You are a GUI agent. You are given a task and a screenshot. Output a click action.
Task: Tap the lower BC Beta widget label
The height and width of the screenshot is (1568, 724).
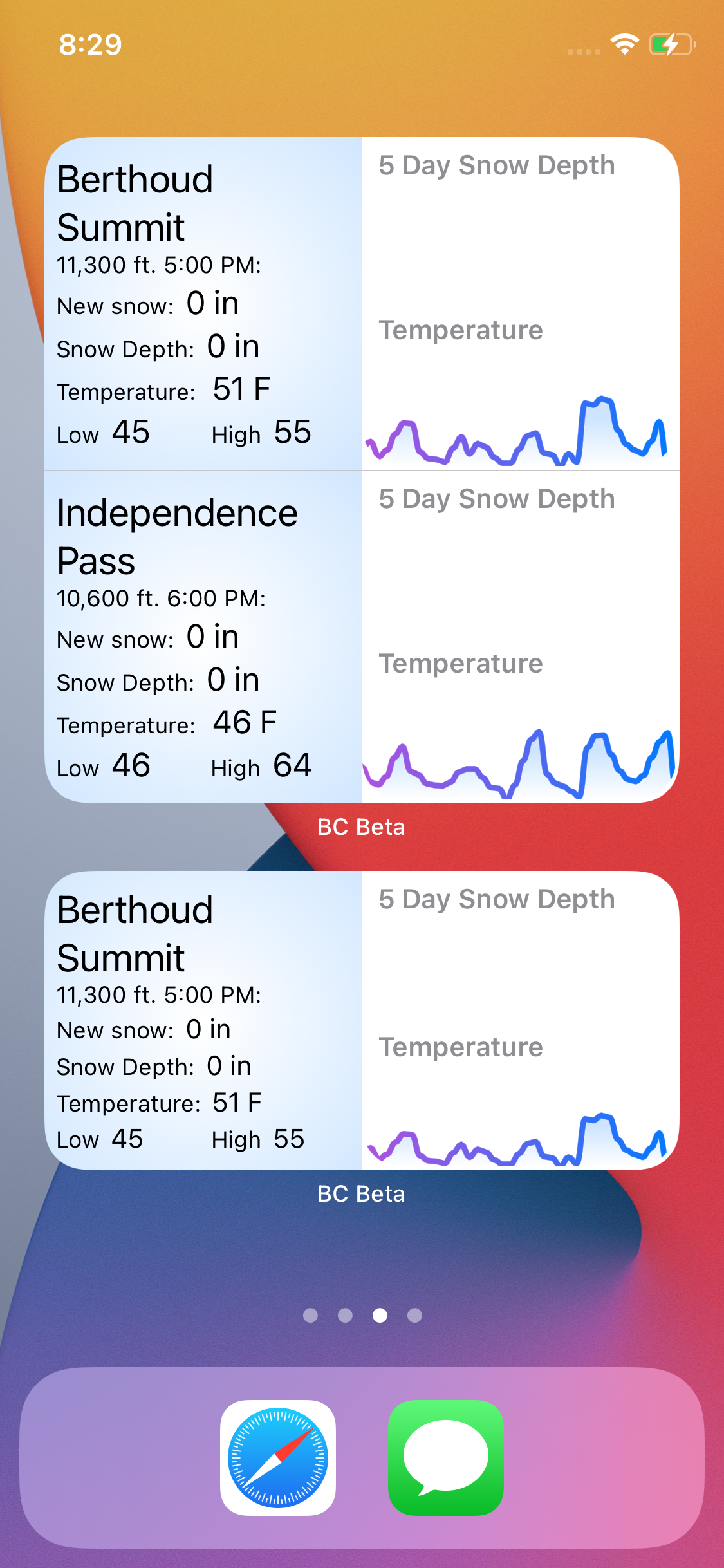pyautogui.click(x=362, y=1194)
